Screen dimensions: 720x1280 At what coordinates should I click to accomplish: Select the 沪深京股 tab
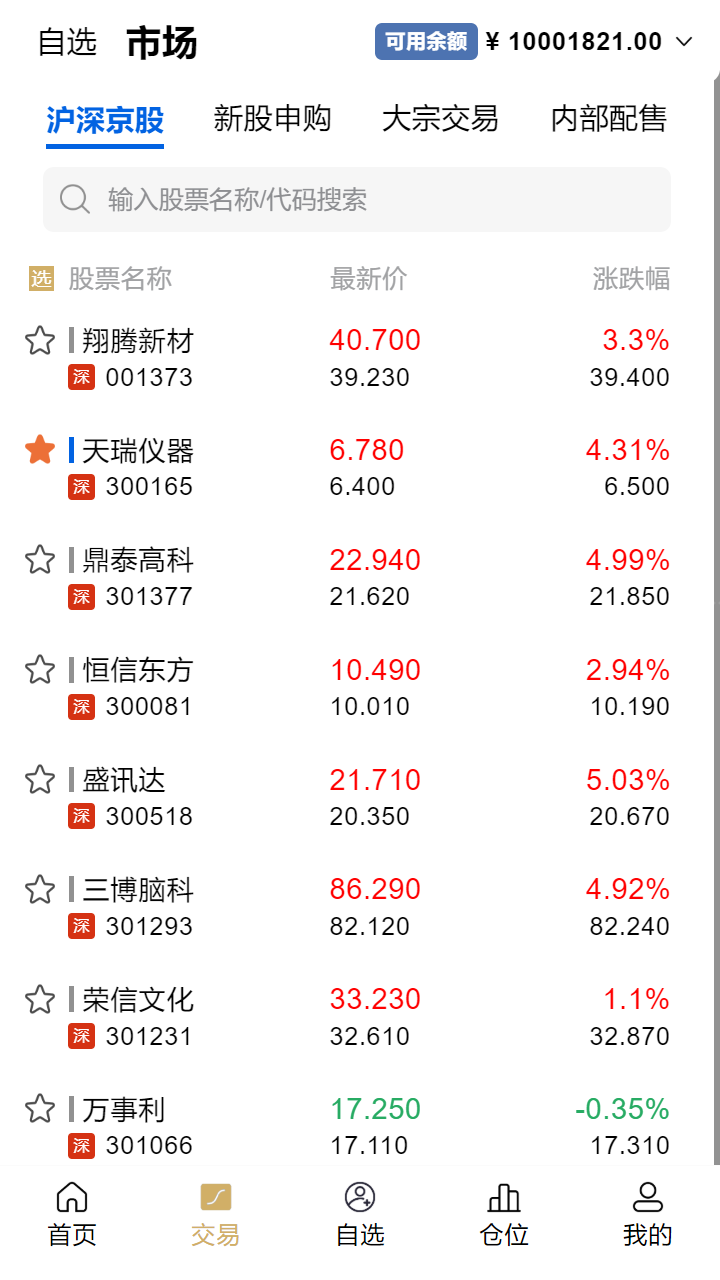pos(105,119)
